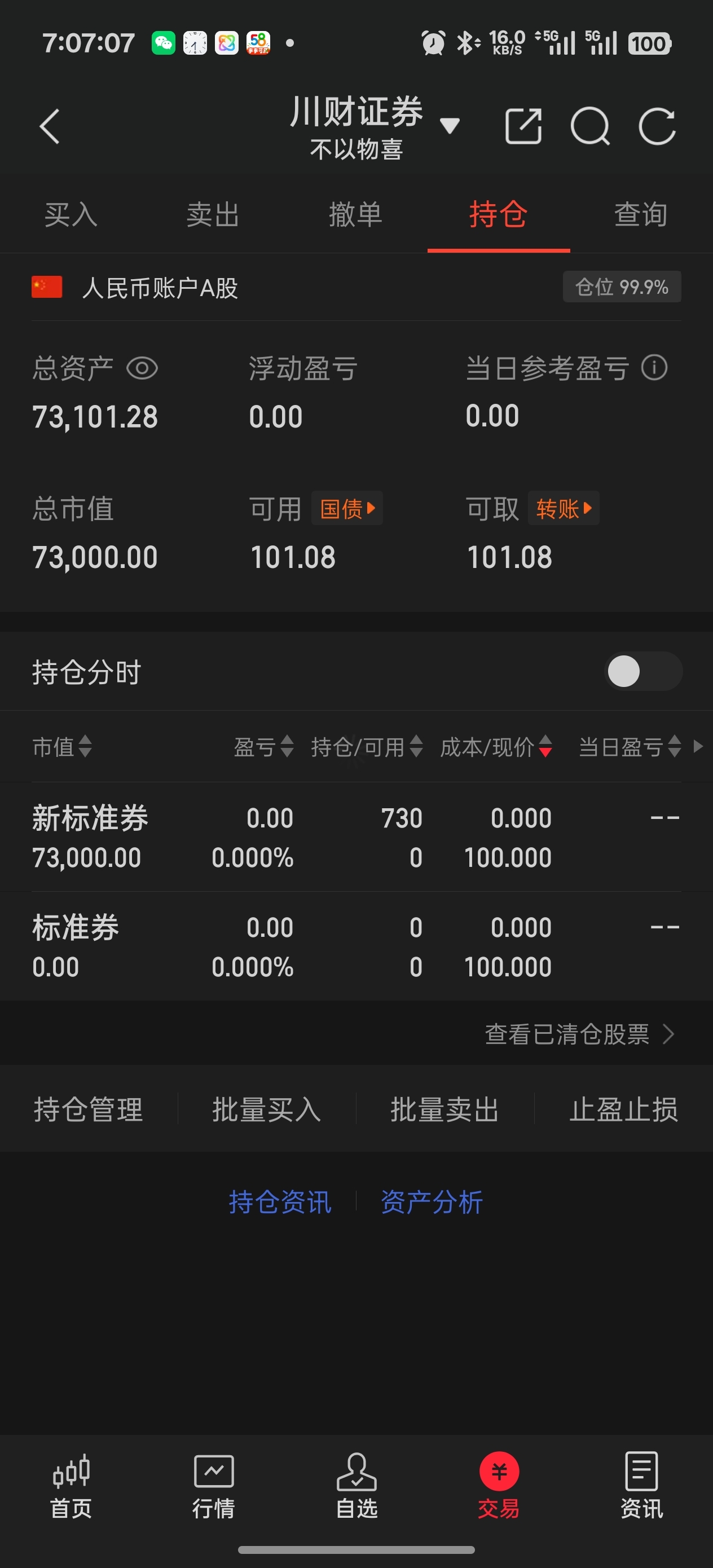Screen dimensions: 713x1568
Task: Show info about 当日参考盈亏
Action: (x=654, y=368)
